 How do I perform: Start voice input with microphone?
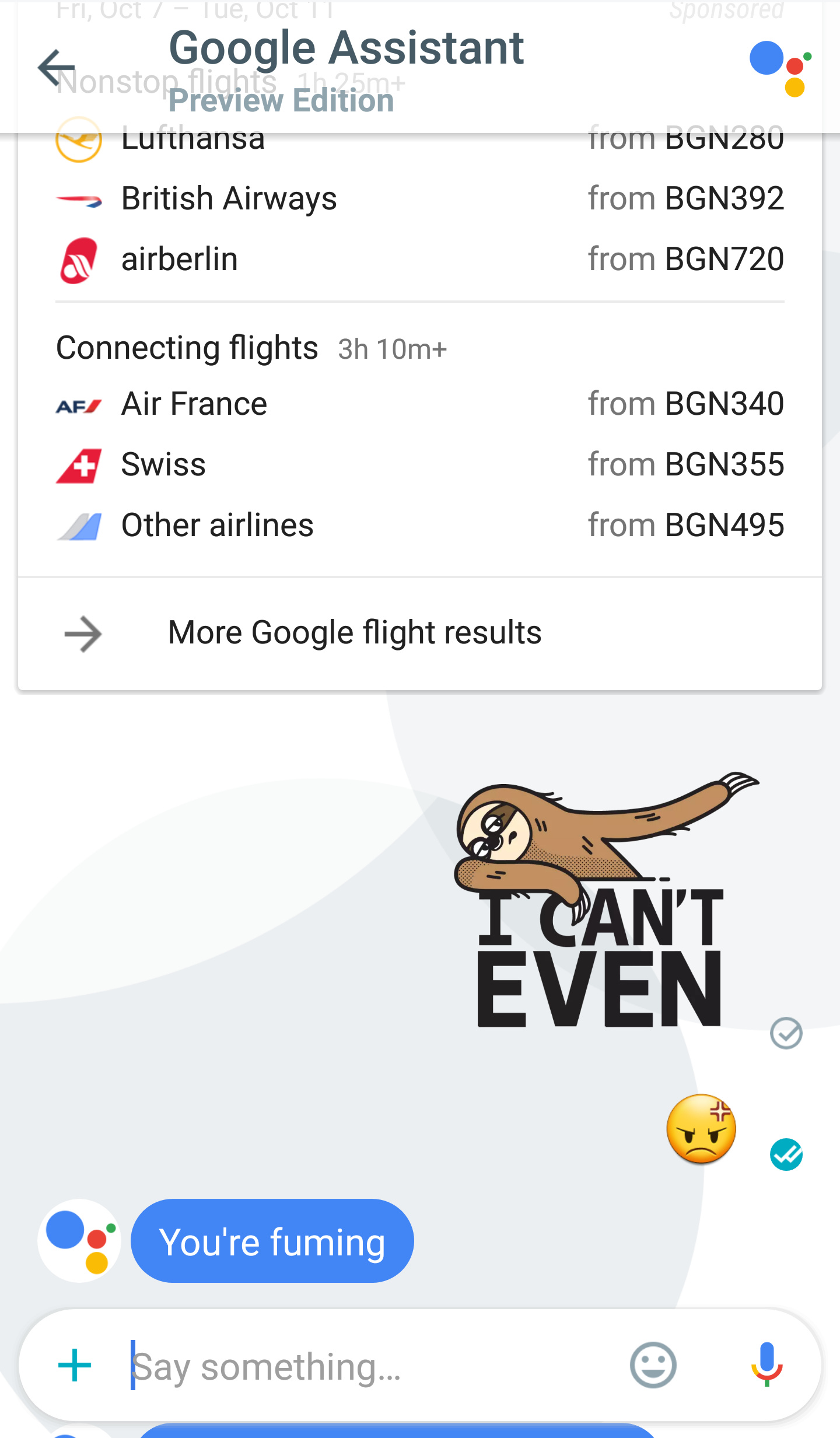tap(766, 1364)
